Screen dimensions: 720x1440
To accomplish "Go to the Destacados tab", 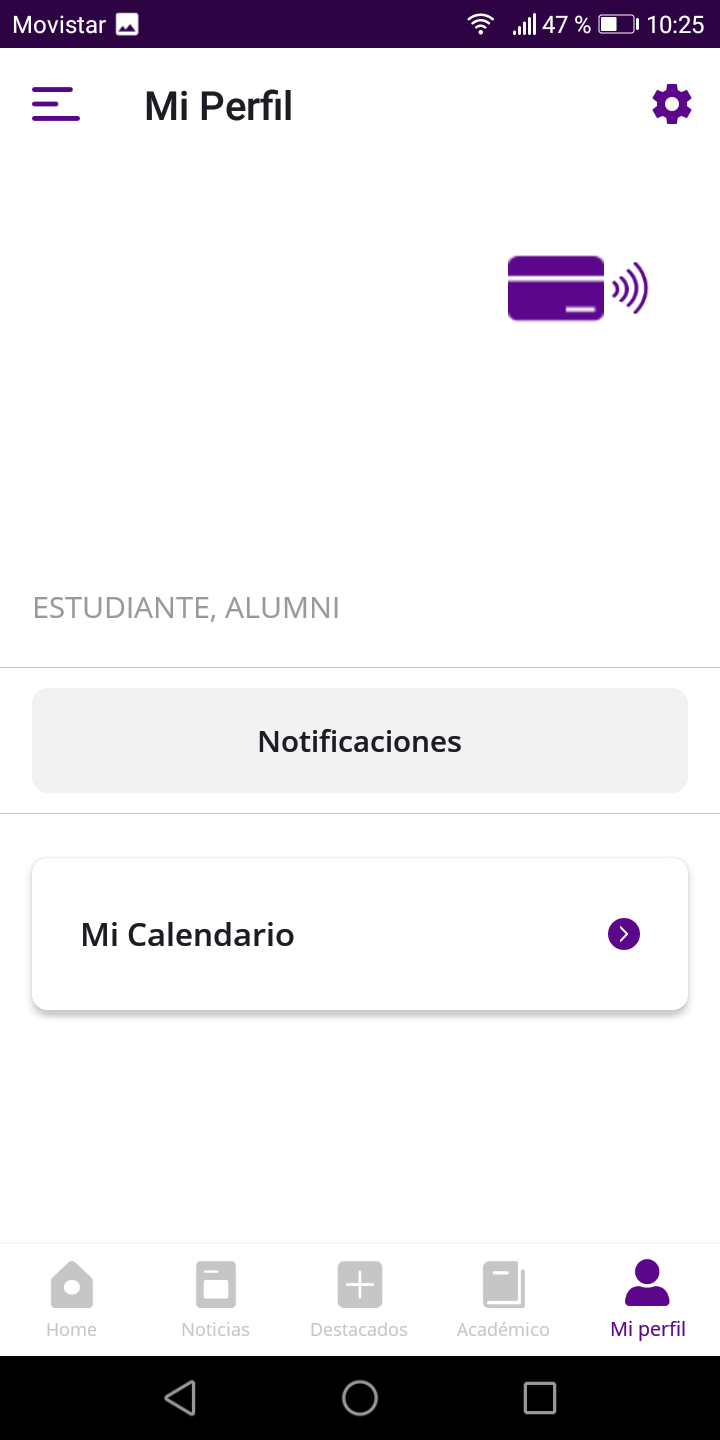I will 360,1299.
